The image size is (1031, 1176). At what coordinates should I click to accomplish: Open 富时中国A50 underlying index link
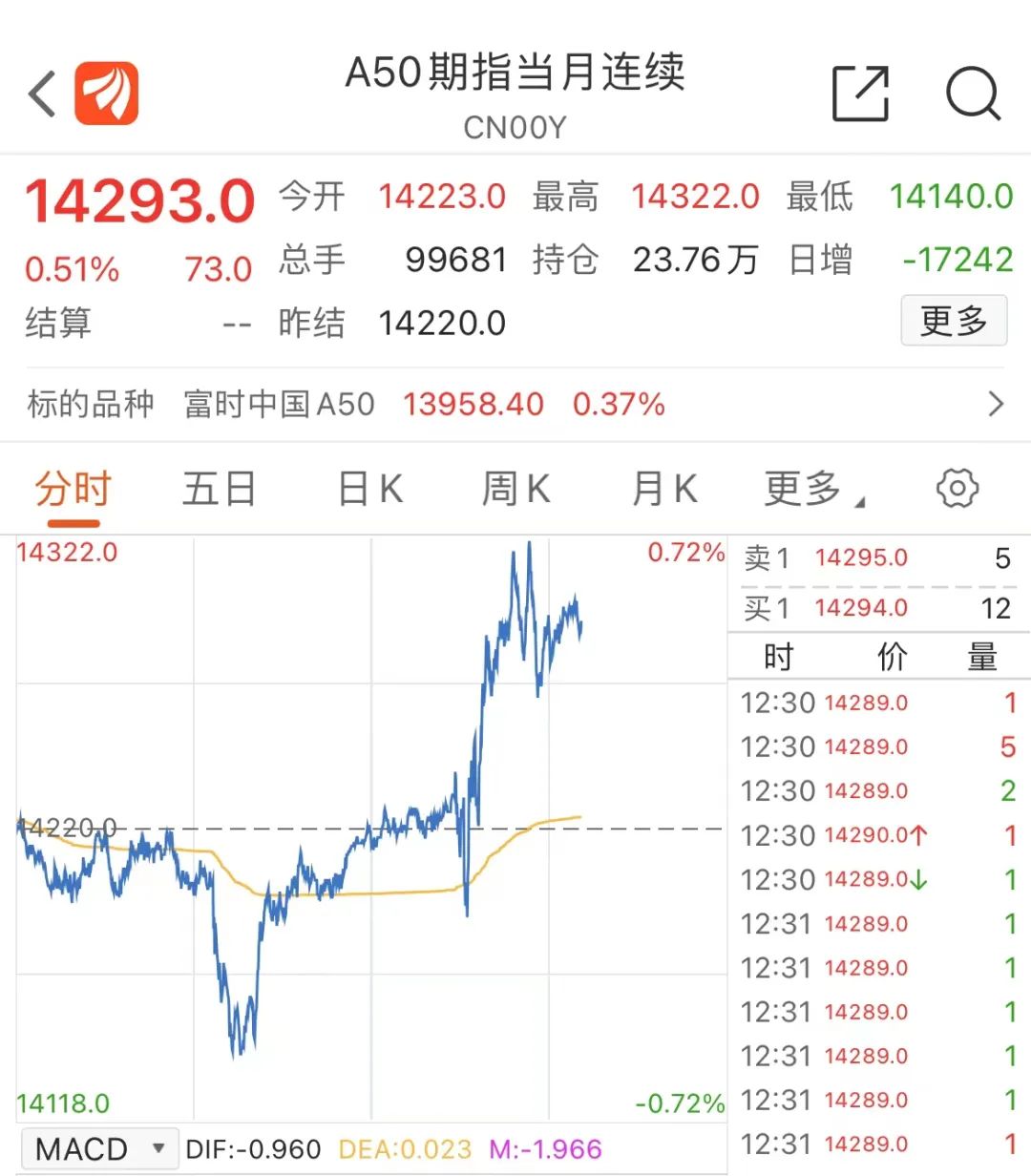click(x=279, y=404)
